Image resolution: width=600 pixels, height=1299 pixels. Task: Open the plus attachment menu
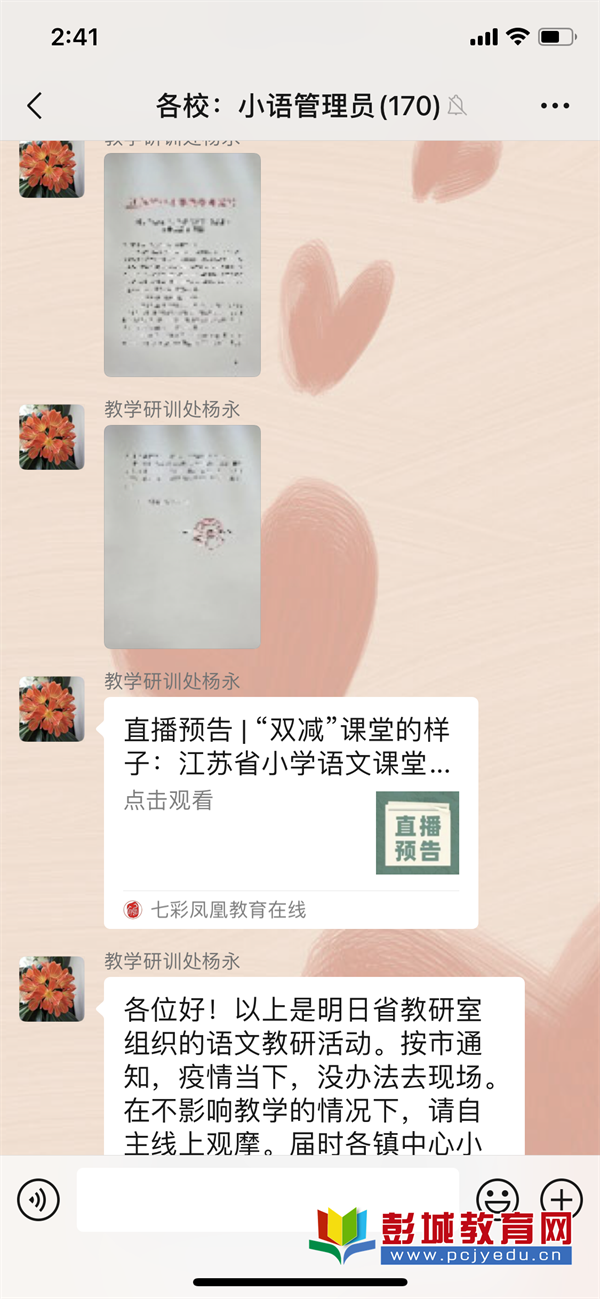[x=561, y=1197]
